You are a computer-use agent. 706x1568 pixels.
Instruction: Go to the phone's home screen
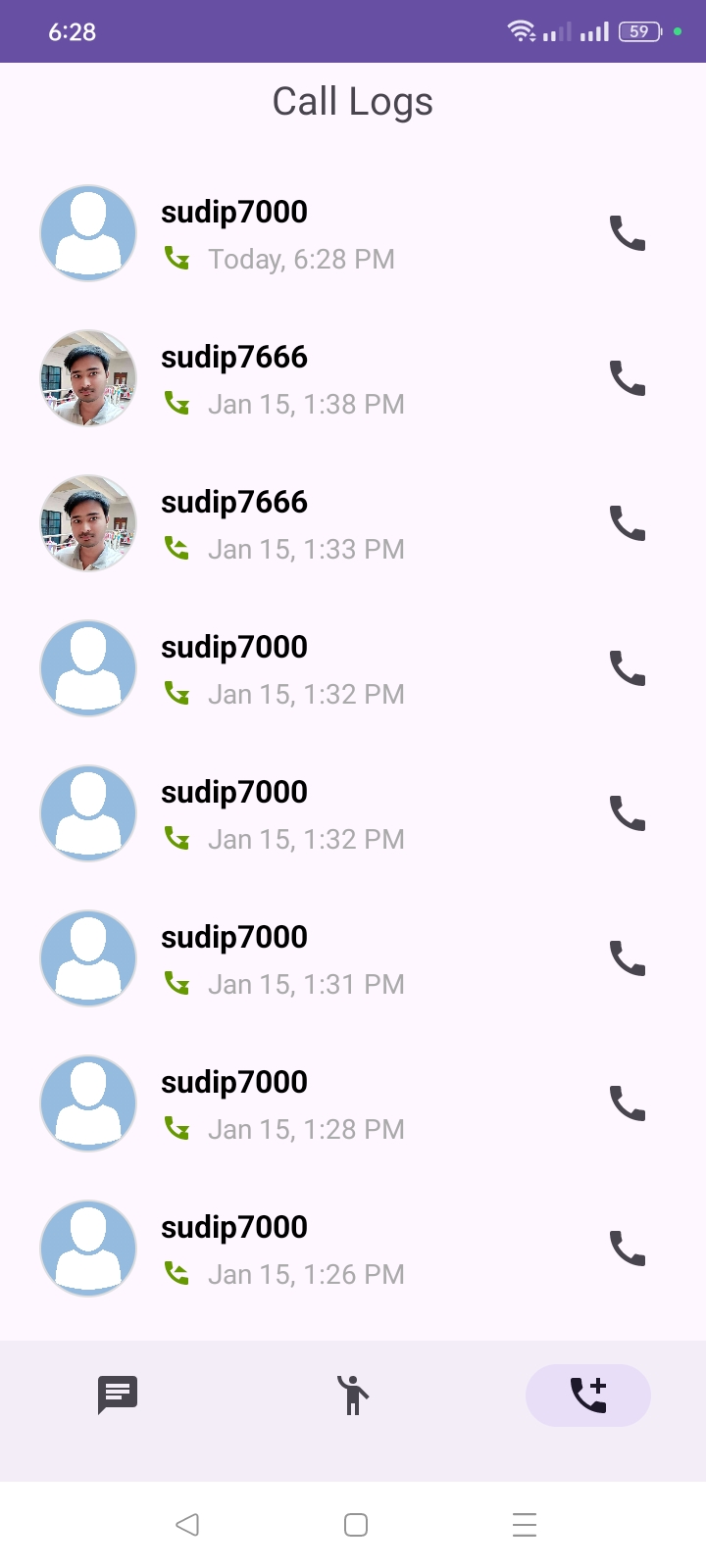point(356,1525)
